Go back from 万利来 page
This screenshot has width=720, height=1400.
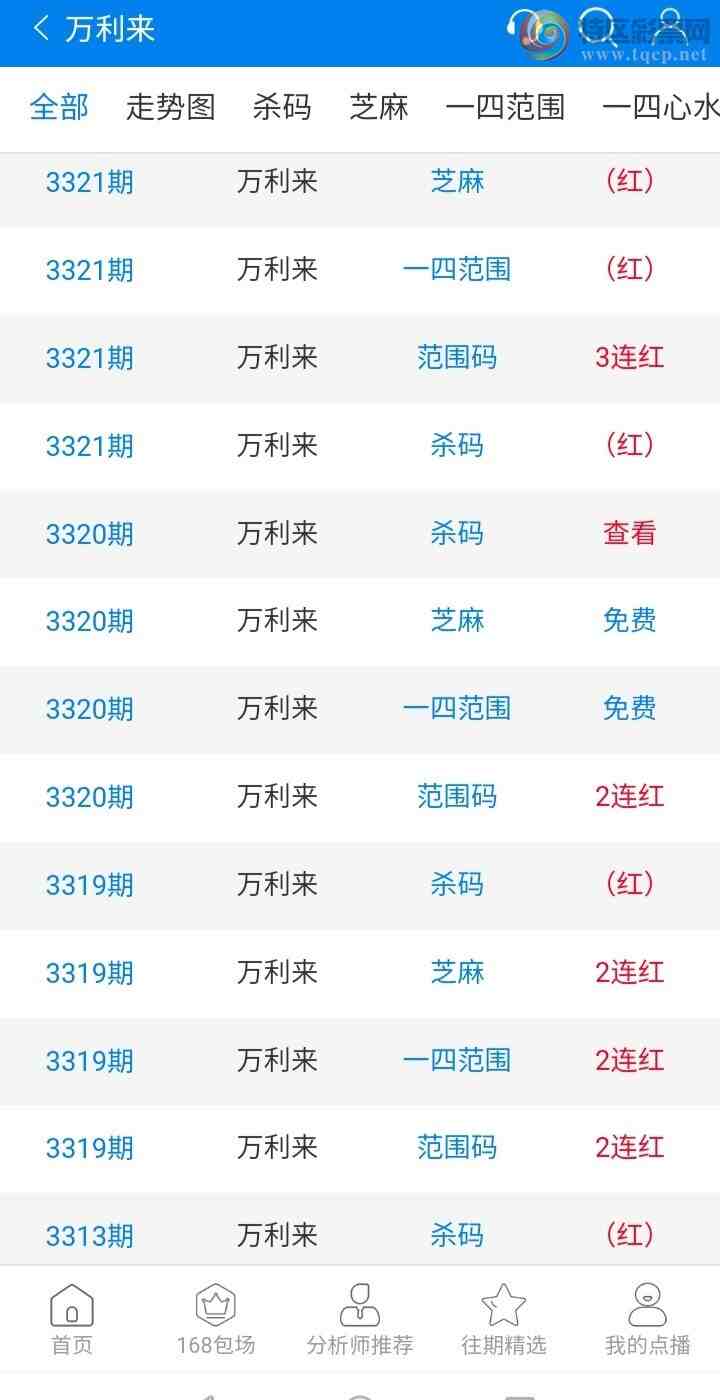(x=41, y=29)
